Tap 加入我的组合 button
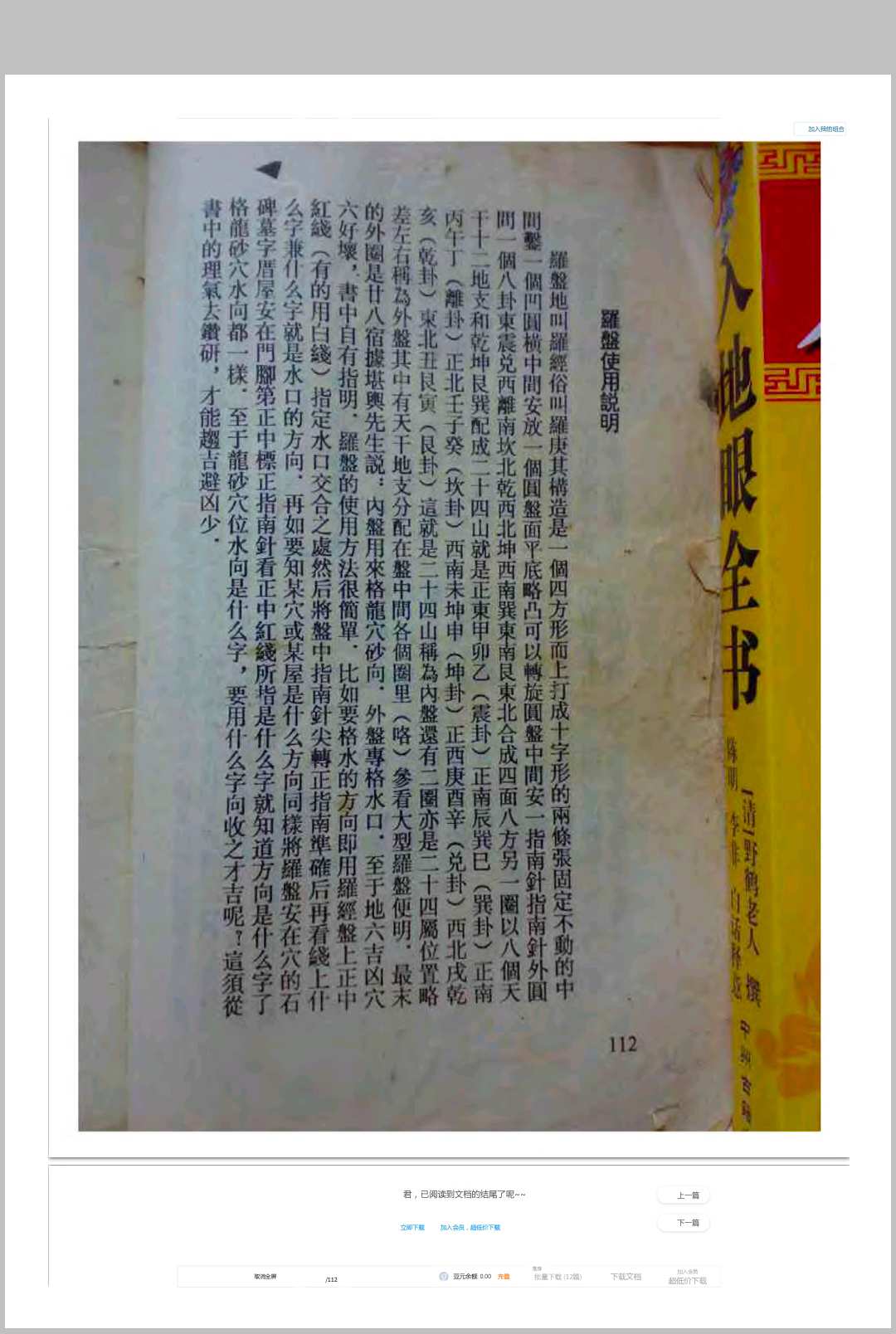 [825, 129]
